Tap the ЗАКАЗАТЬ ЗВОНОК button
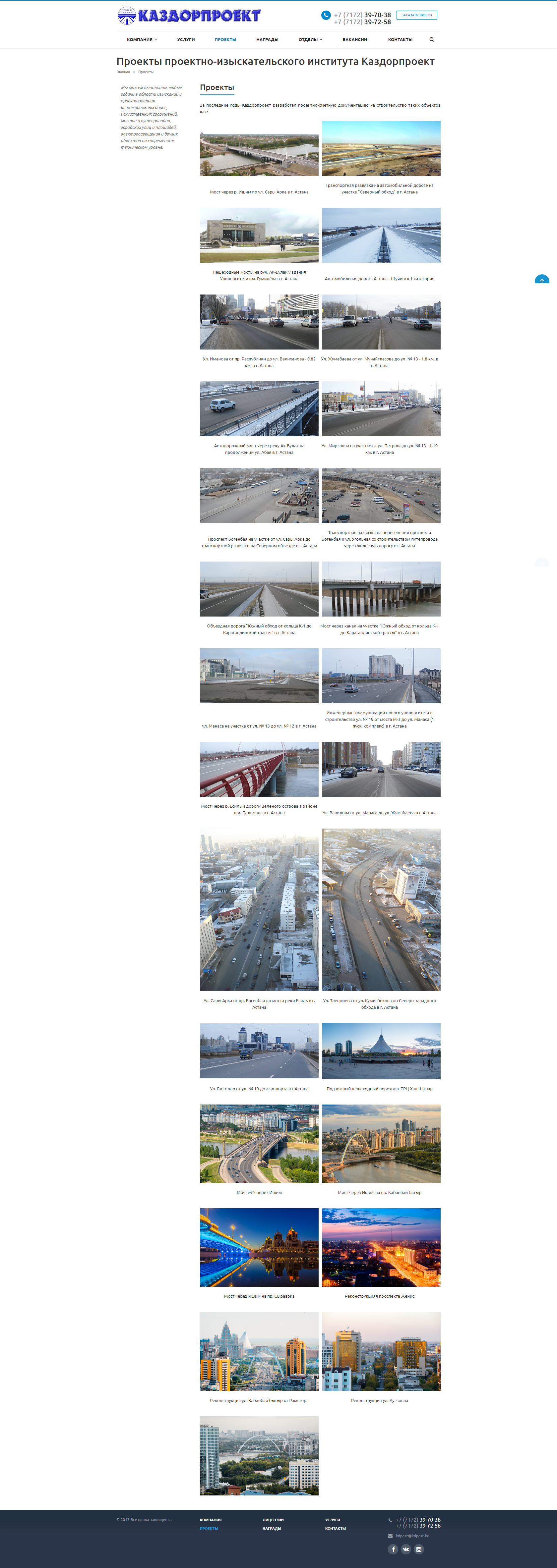Screen dimensions: 557x1568 pos(416,15)
